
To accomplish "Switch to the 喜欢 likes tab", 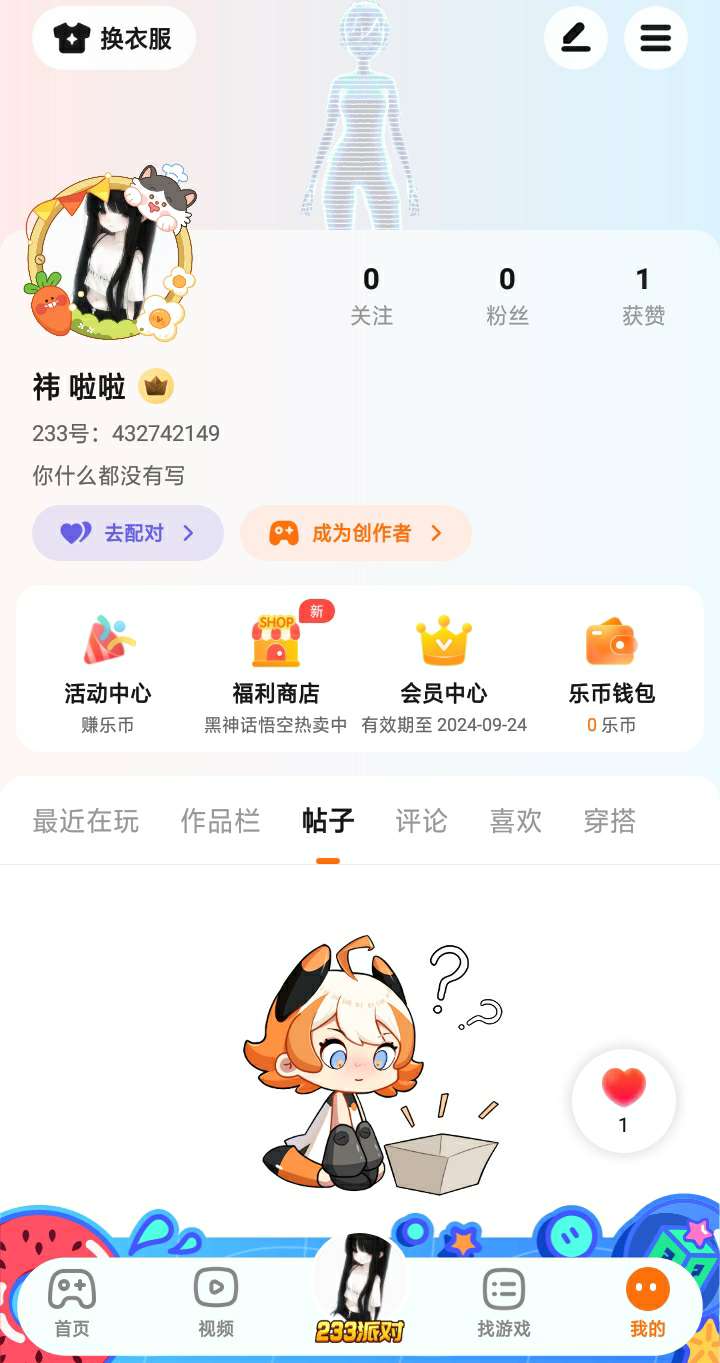I will click(515, 821).
